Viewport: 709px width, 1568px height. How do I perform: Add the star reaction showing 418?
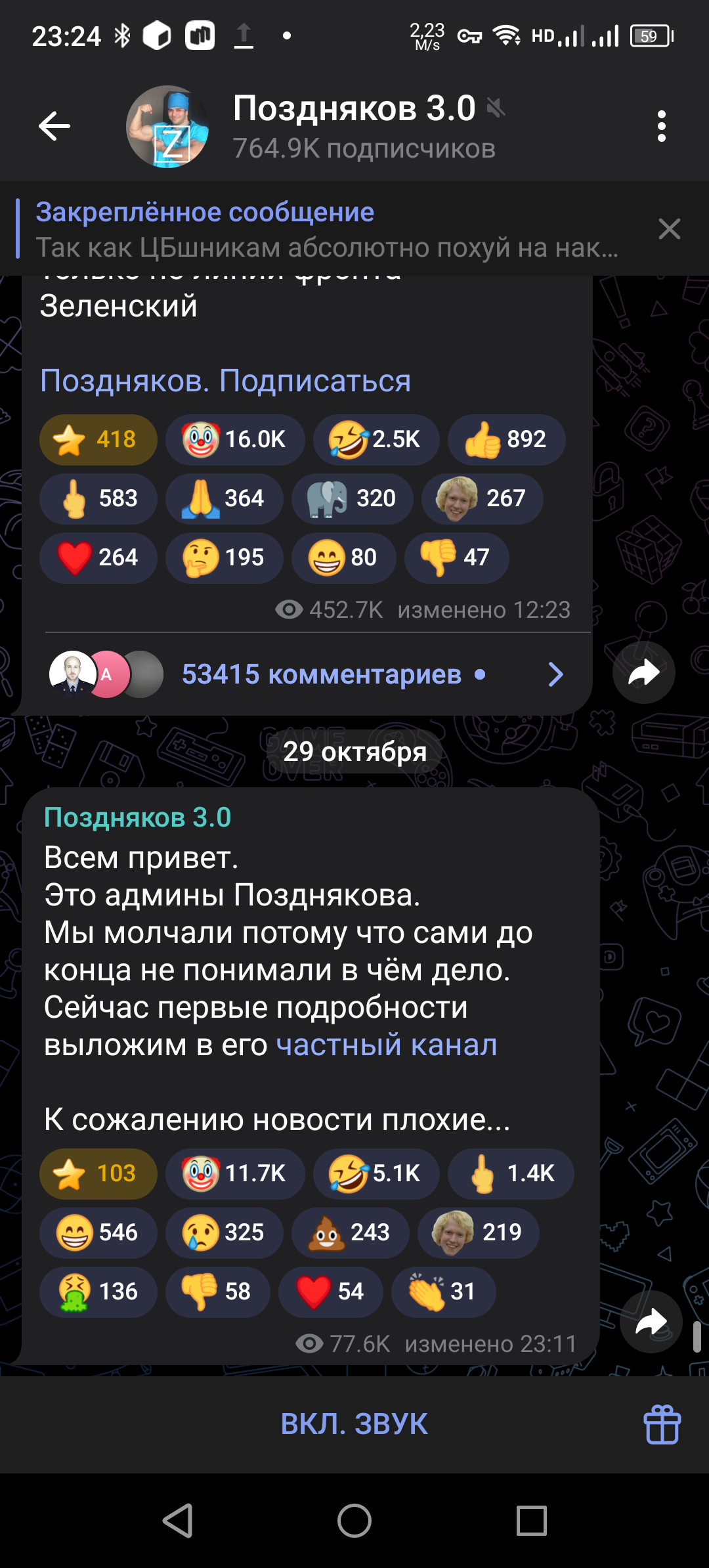(98, 439)
